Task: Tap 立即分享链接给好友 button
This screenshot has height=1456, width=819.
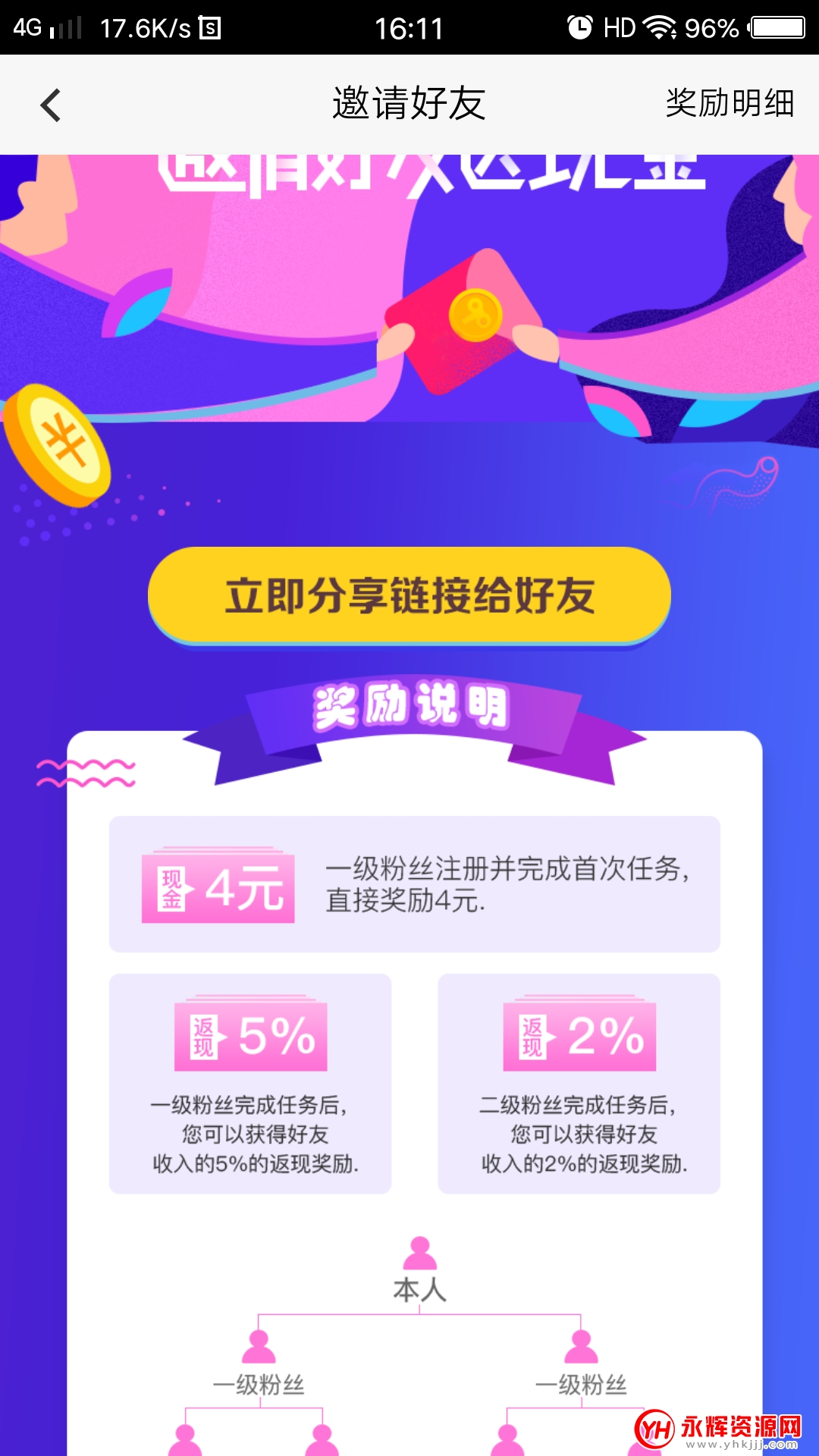Action: [409, 596]
